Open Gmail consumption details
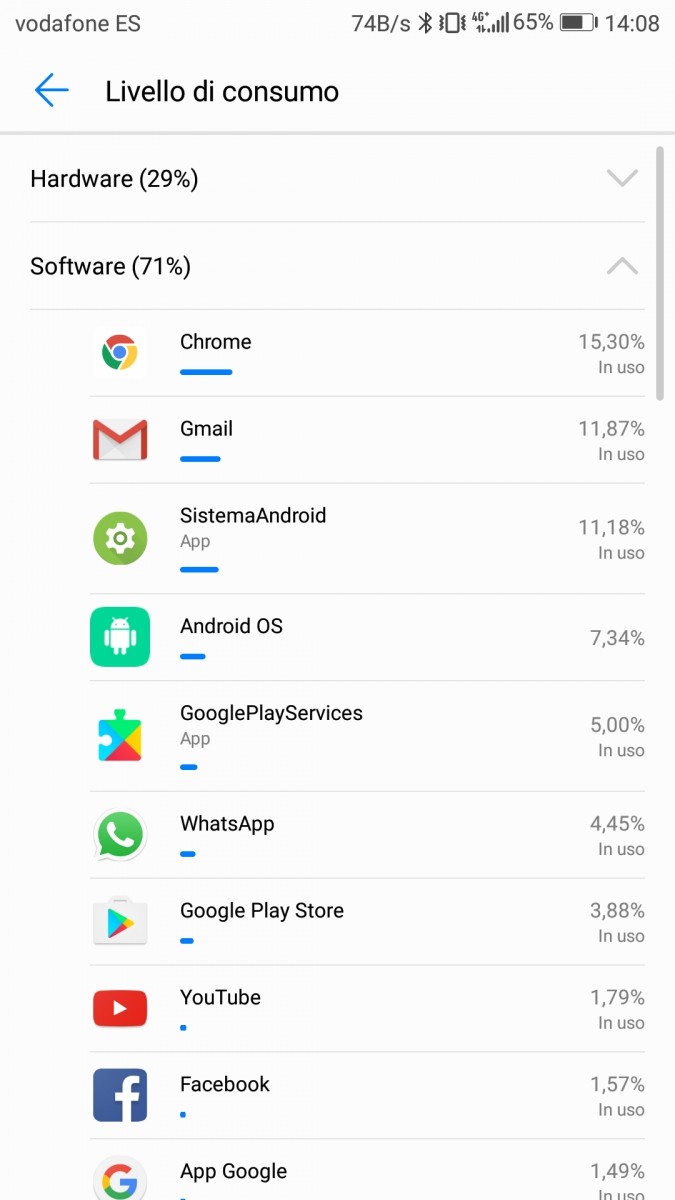675x1200 pixels. click(366, 440)
